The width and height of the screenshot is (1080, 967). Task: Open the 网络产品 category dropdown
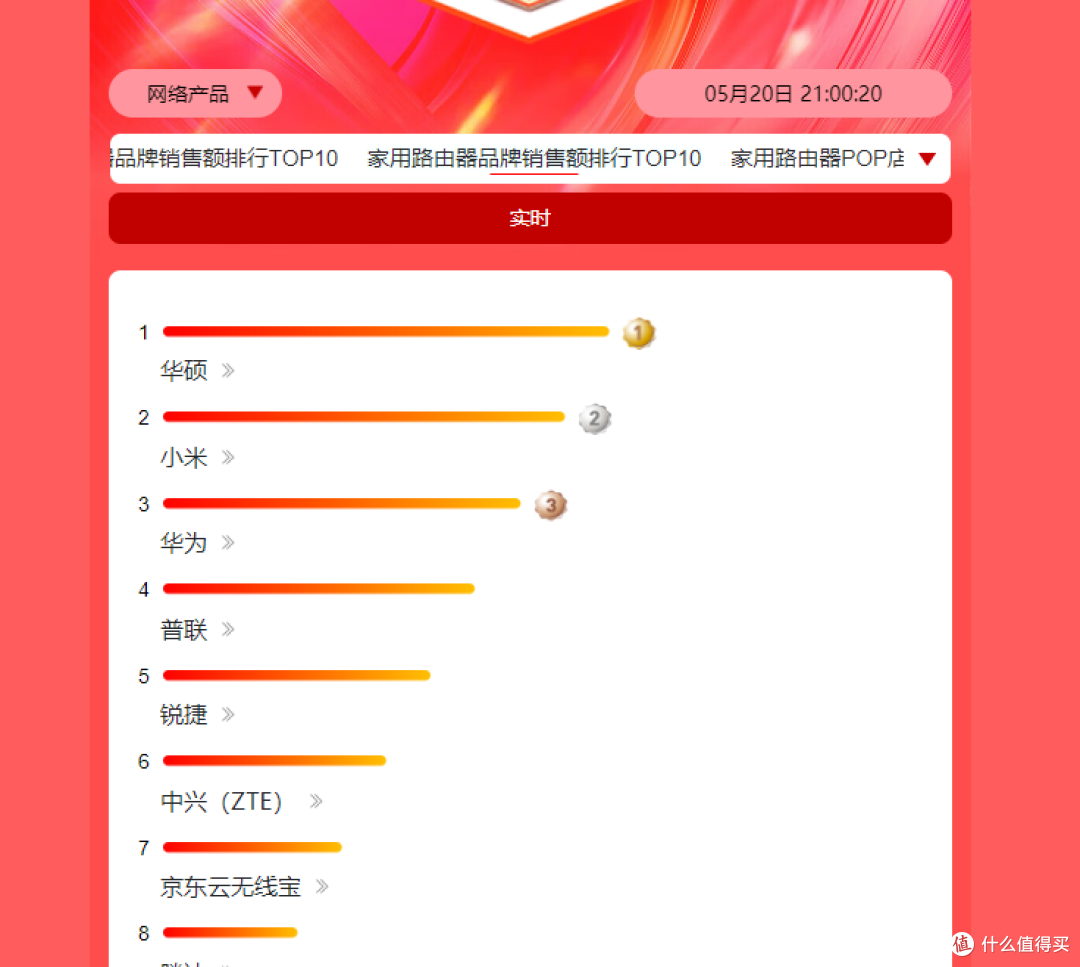coord(196,94)
